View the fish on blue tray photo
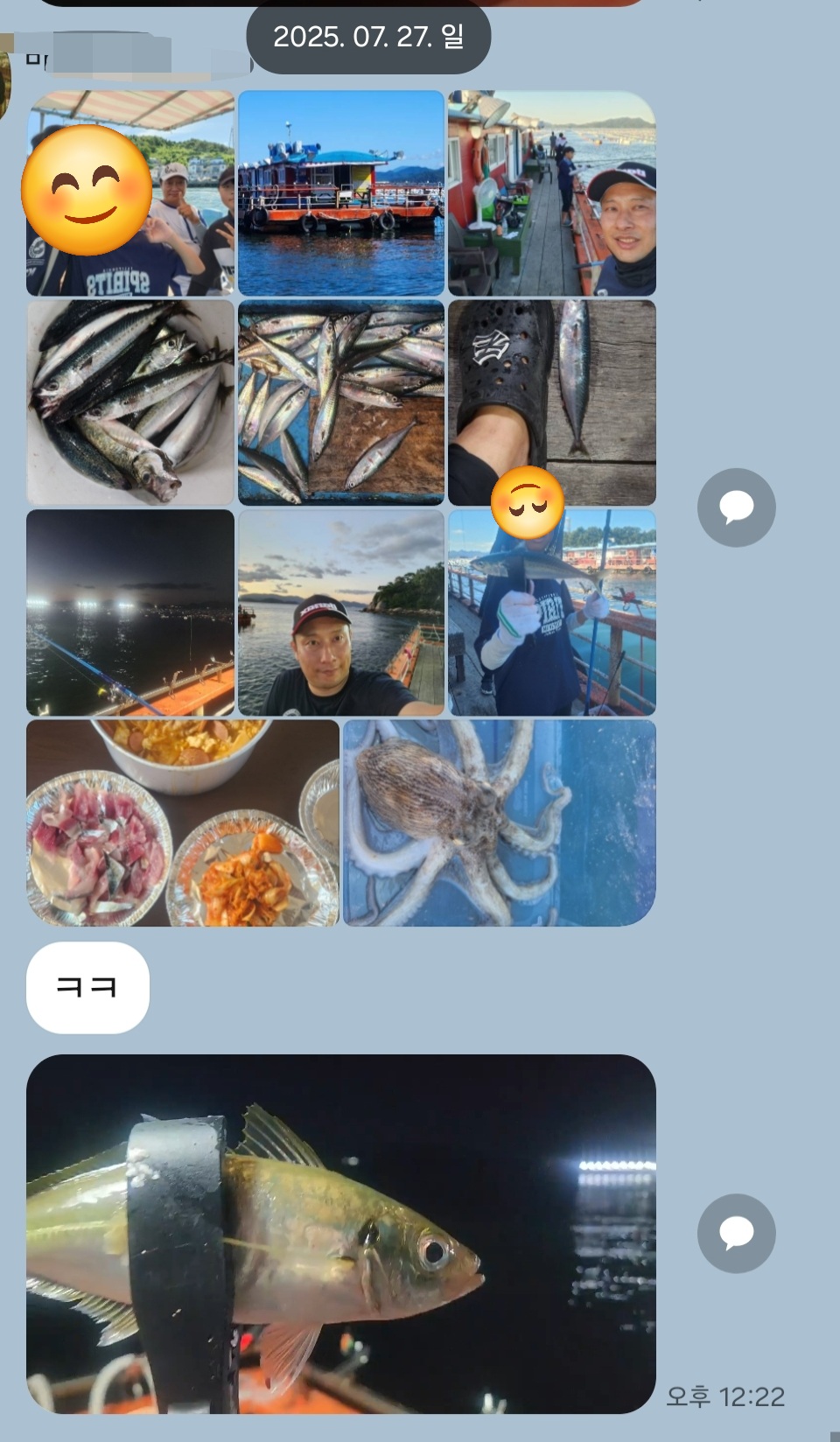 point(341,402)
